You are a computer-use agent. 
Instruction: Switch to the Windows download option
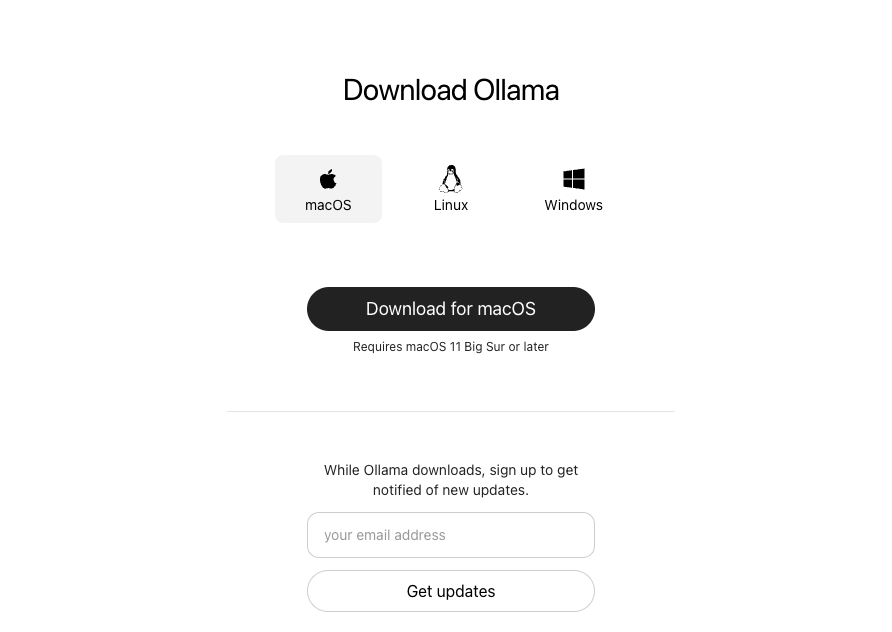(573, 189)
